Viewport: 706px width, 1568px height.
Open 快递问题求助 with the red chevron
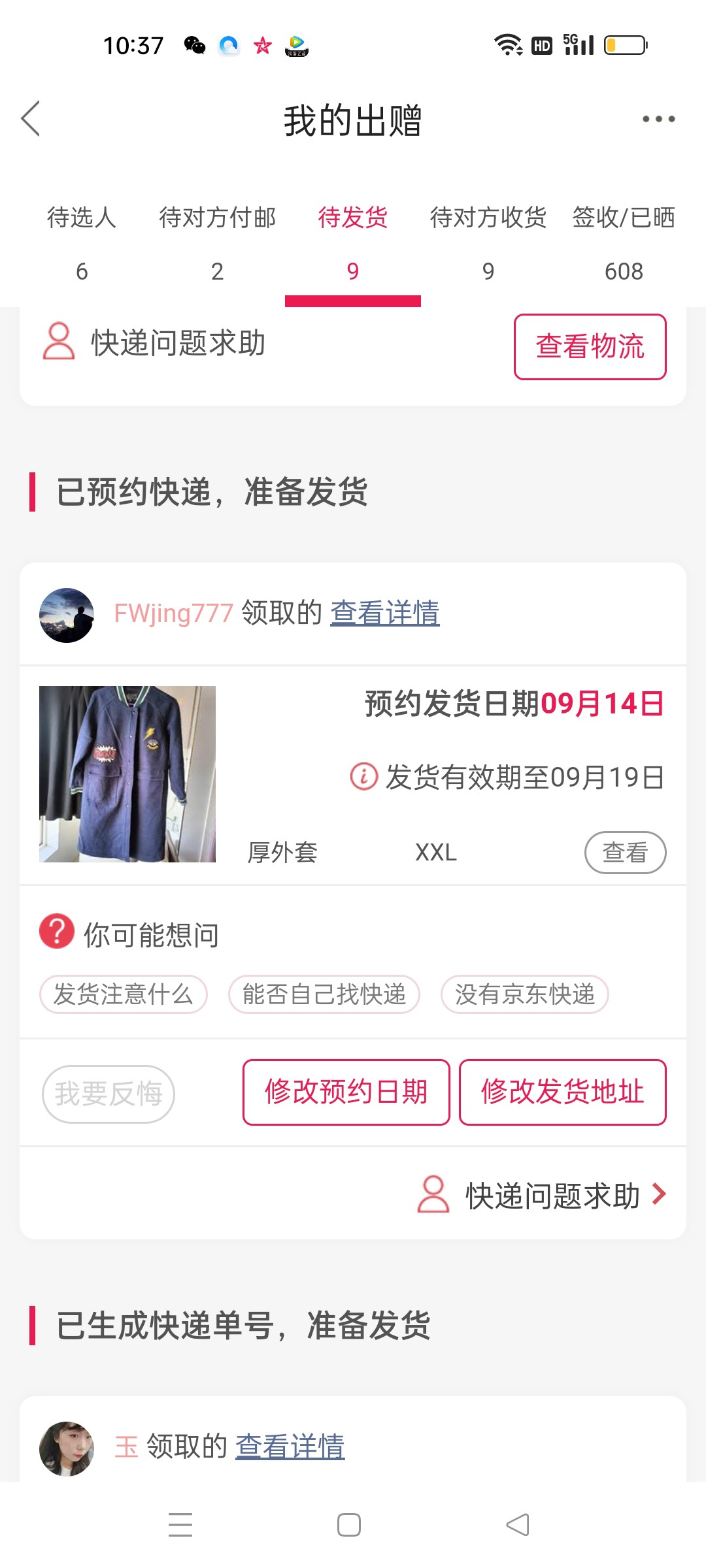543,1195
